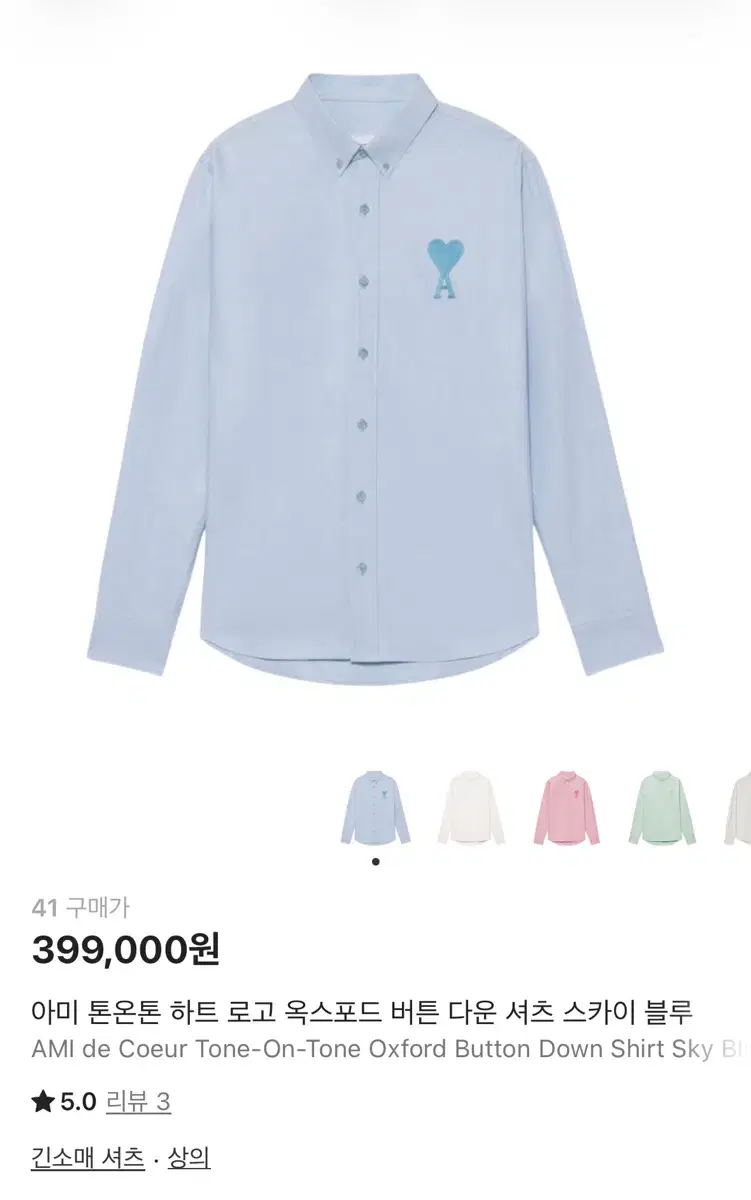Select the sky blue shirt color thumbnail
This screenshot has height=1200, width=751.
[375, 808]
